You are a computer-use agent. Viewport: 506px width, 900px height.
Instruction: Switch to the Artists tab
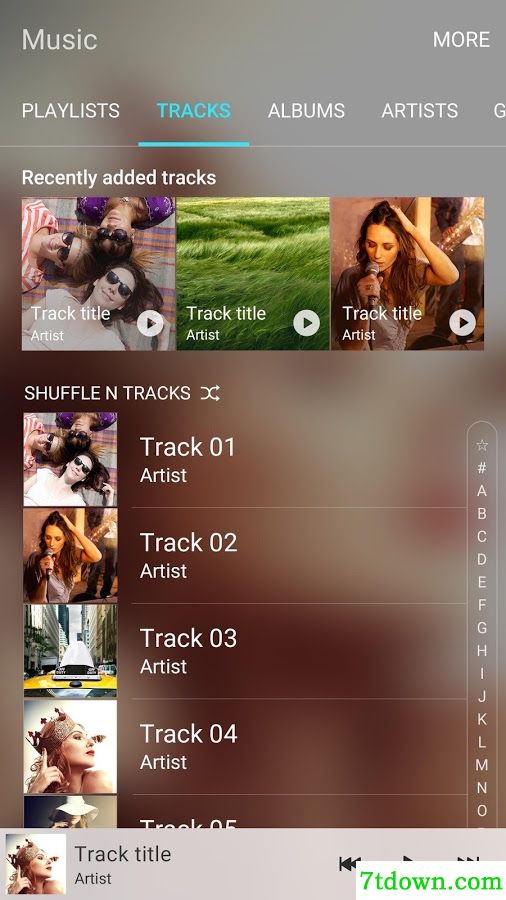[419, 110]
